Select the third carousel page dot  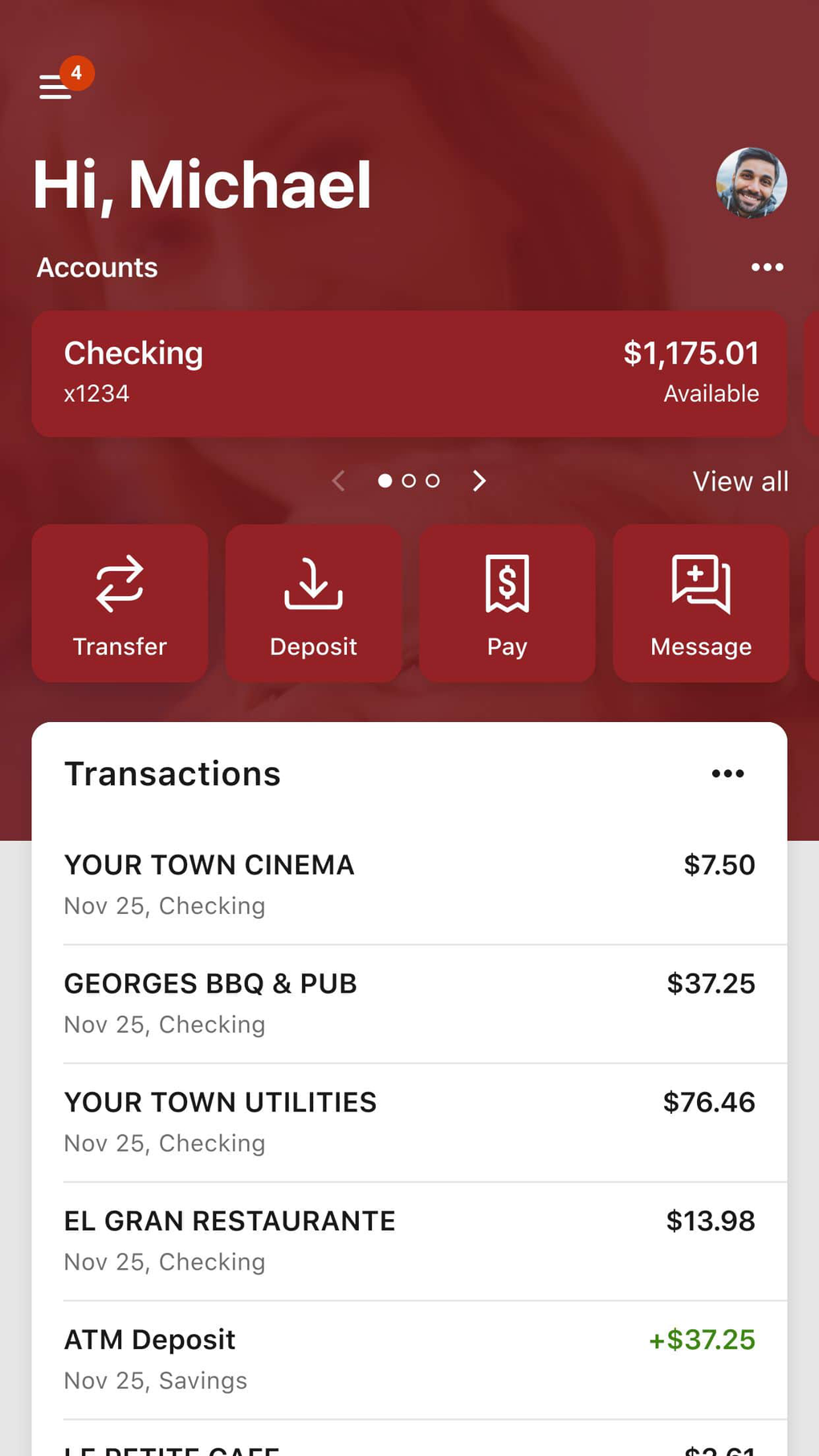432,480
